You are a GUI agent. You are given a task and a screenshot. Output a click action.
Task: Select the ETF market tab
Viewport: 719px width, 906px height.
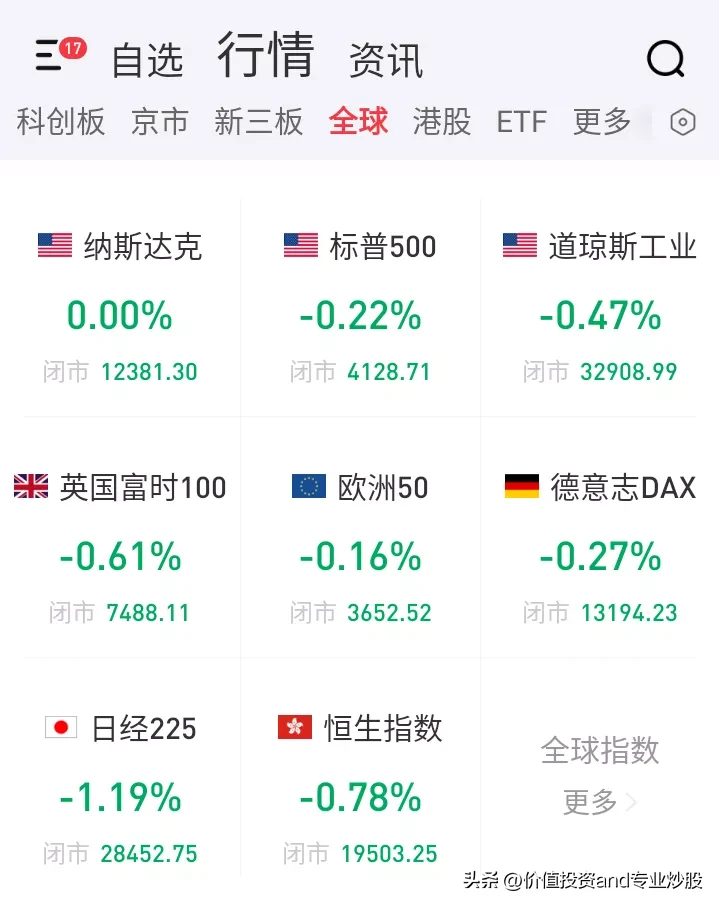pyautogui.click(x=522, y=122)
